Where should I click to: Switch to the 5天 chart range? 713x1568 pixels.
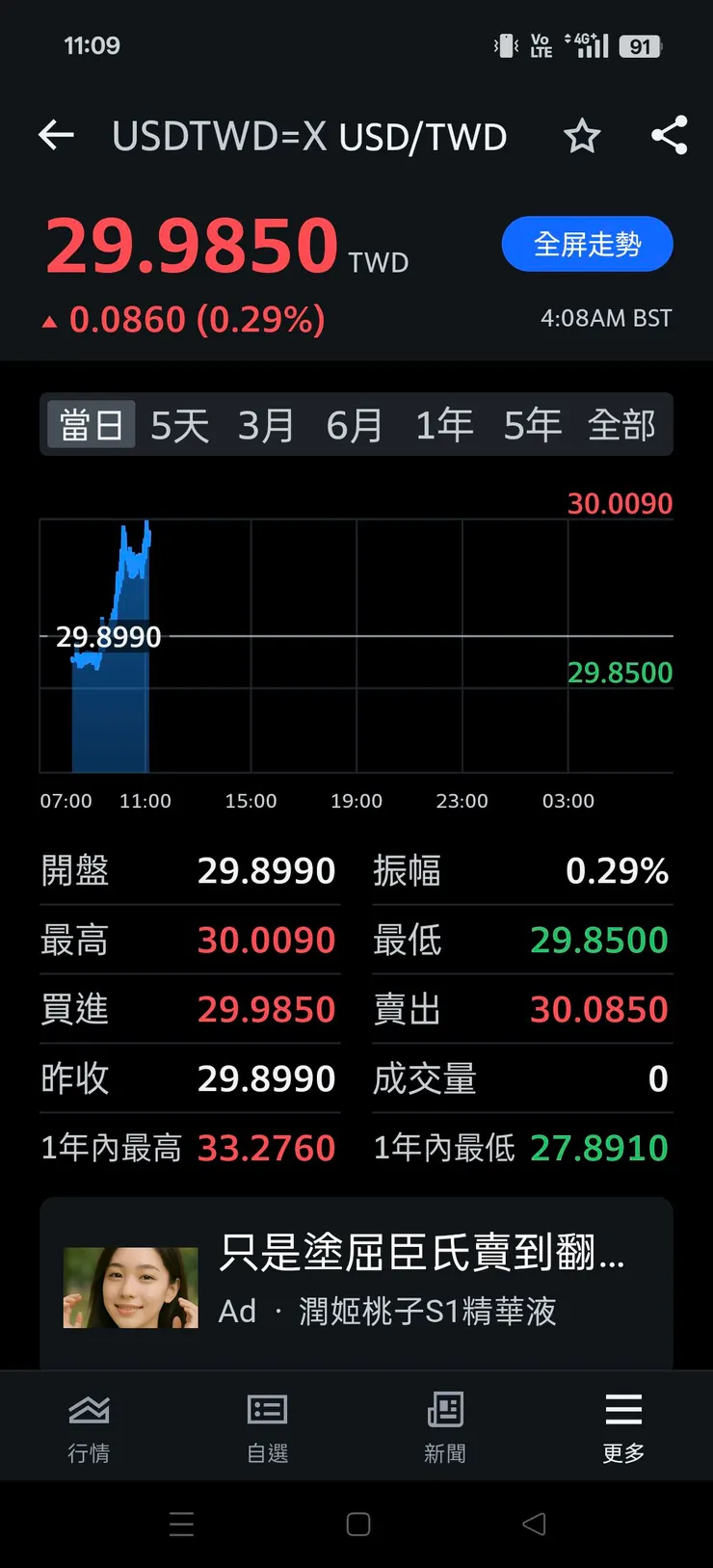179,423
